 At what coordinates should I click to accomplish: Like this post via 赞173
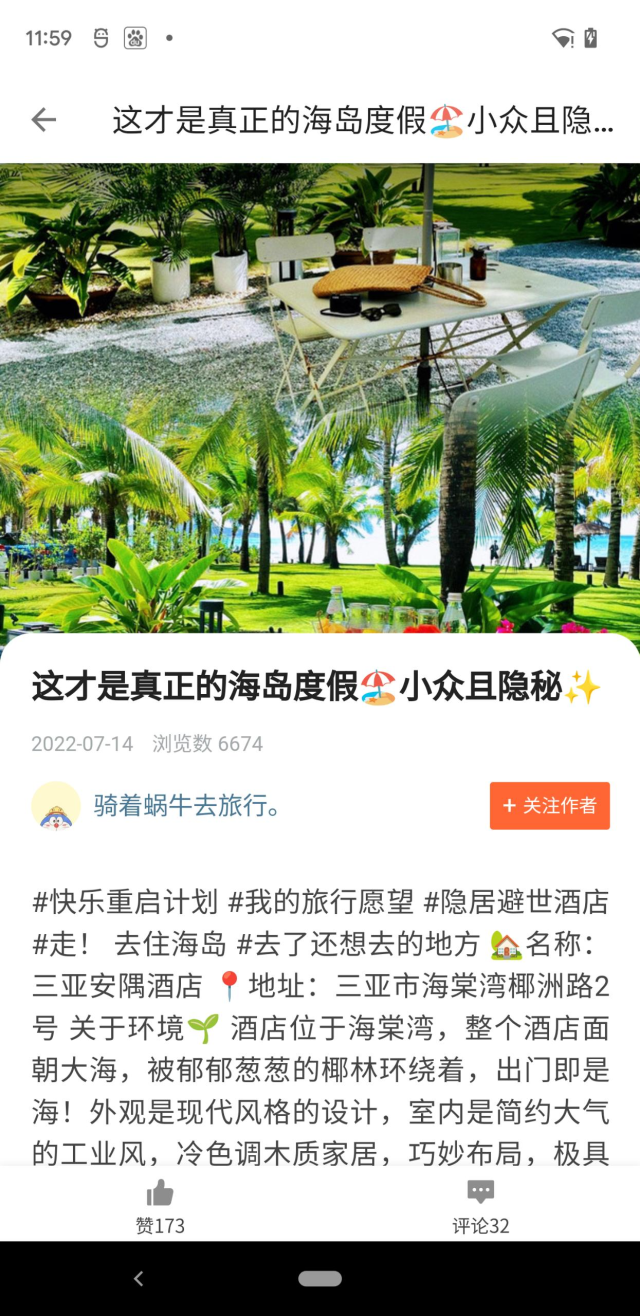(160, 1205)
